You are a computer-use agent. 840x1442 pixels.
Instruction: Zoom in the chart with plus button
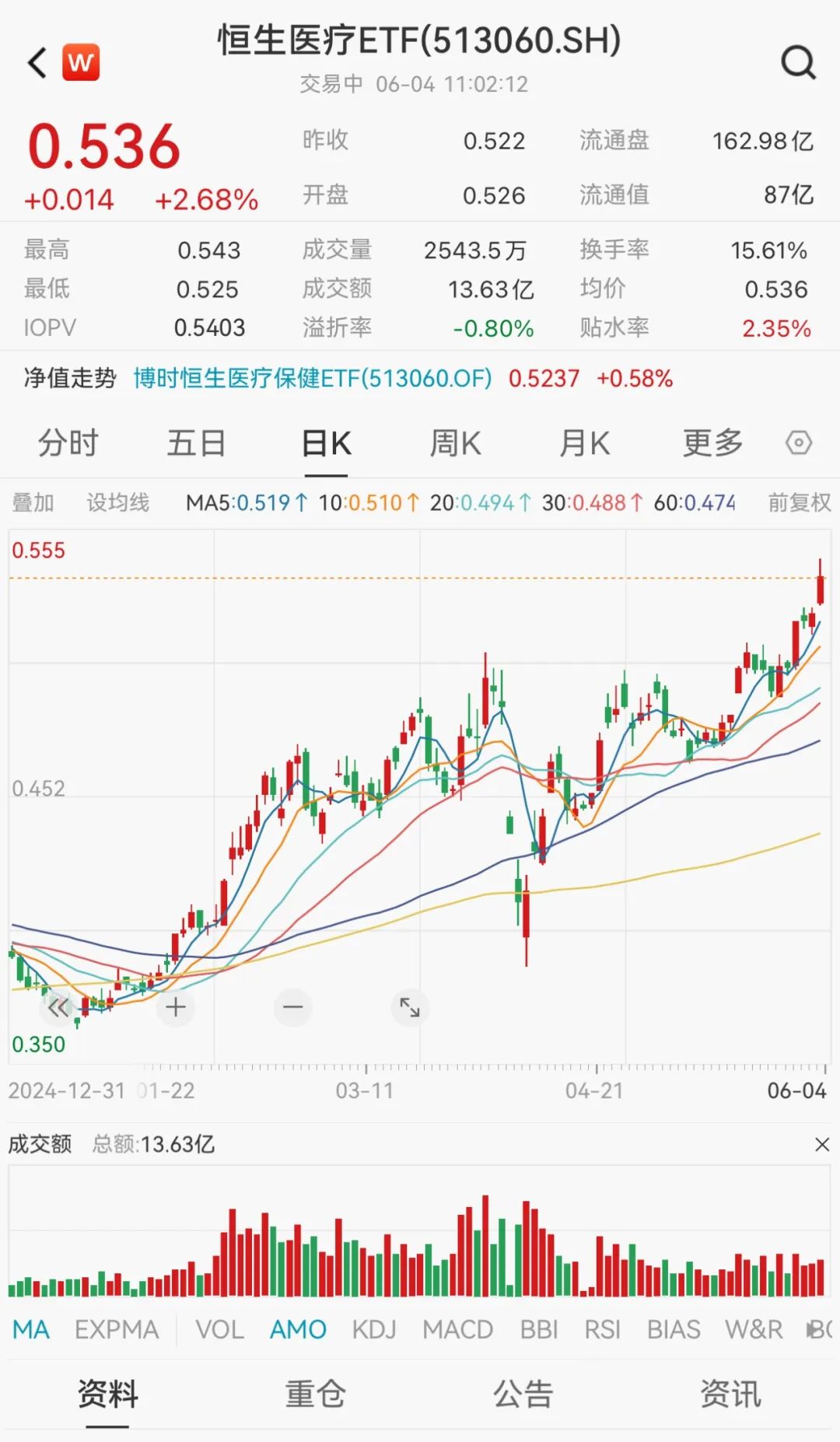click(175, 1007)
